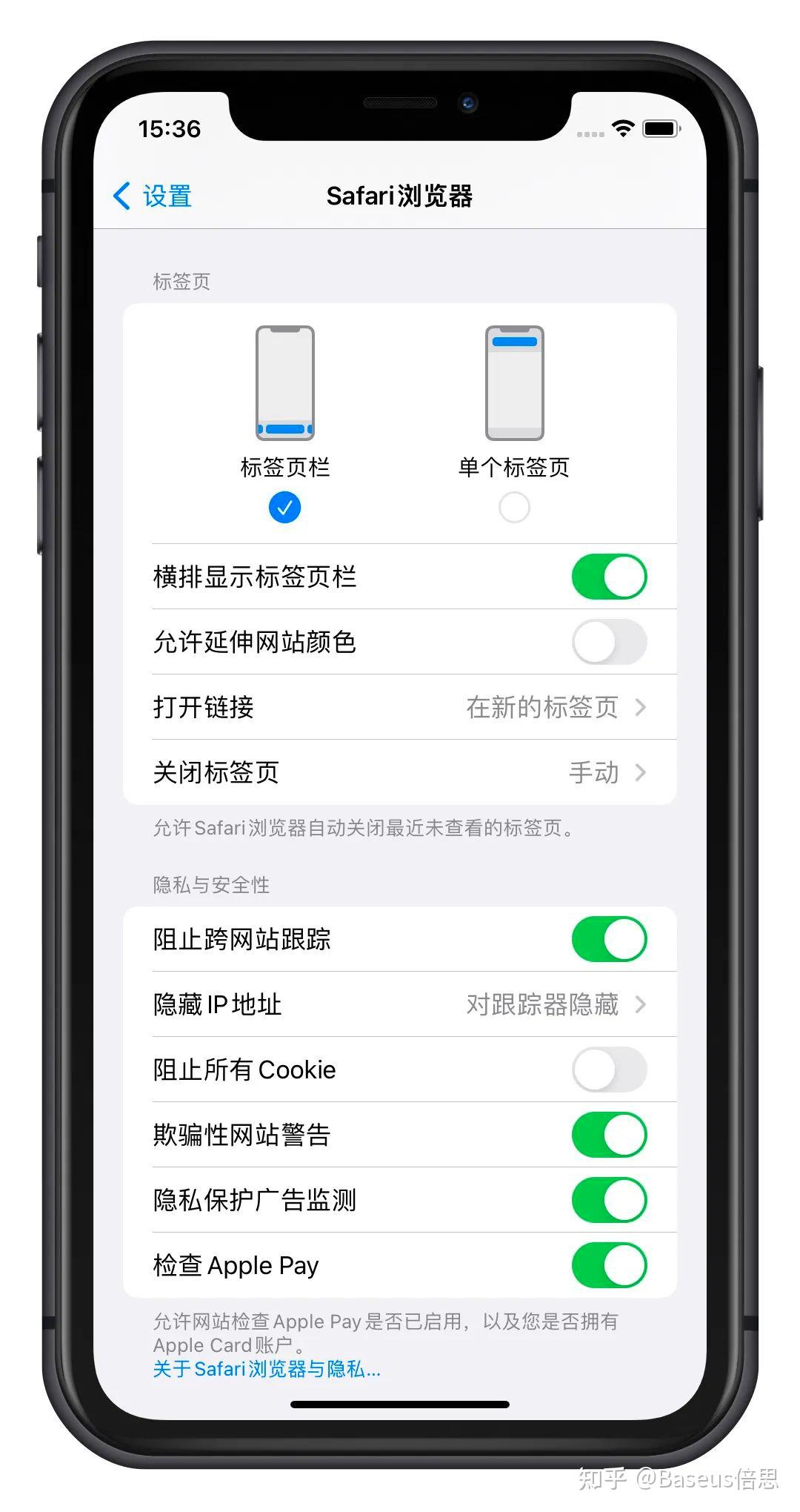Toggle 欺骗性网站警告 off
Viewport: 800px width, 1512px height.
tap(609, 1135)
